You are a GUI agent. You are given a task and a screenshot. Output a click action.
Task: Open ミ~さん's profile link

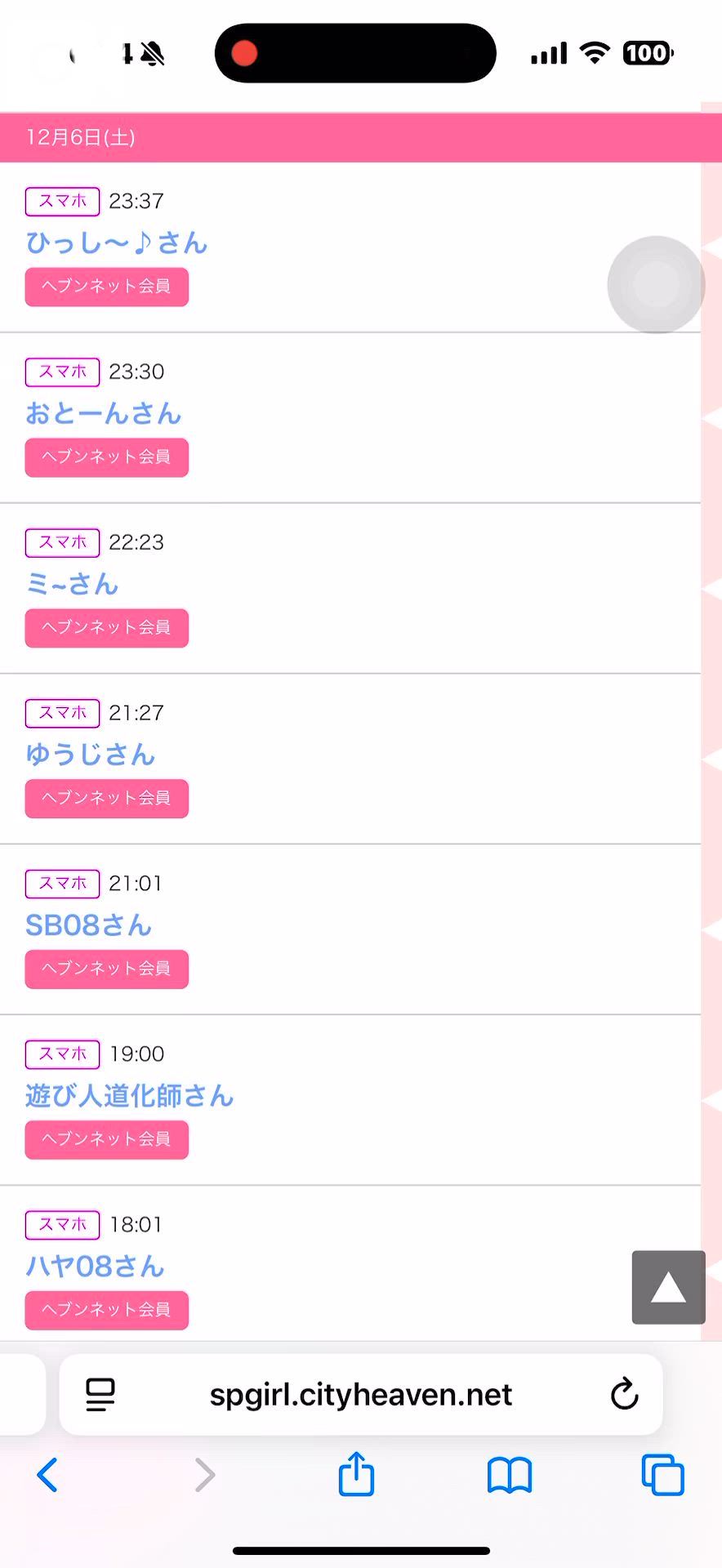[73, 584]
